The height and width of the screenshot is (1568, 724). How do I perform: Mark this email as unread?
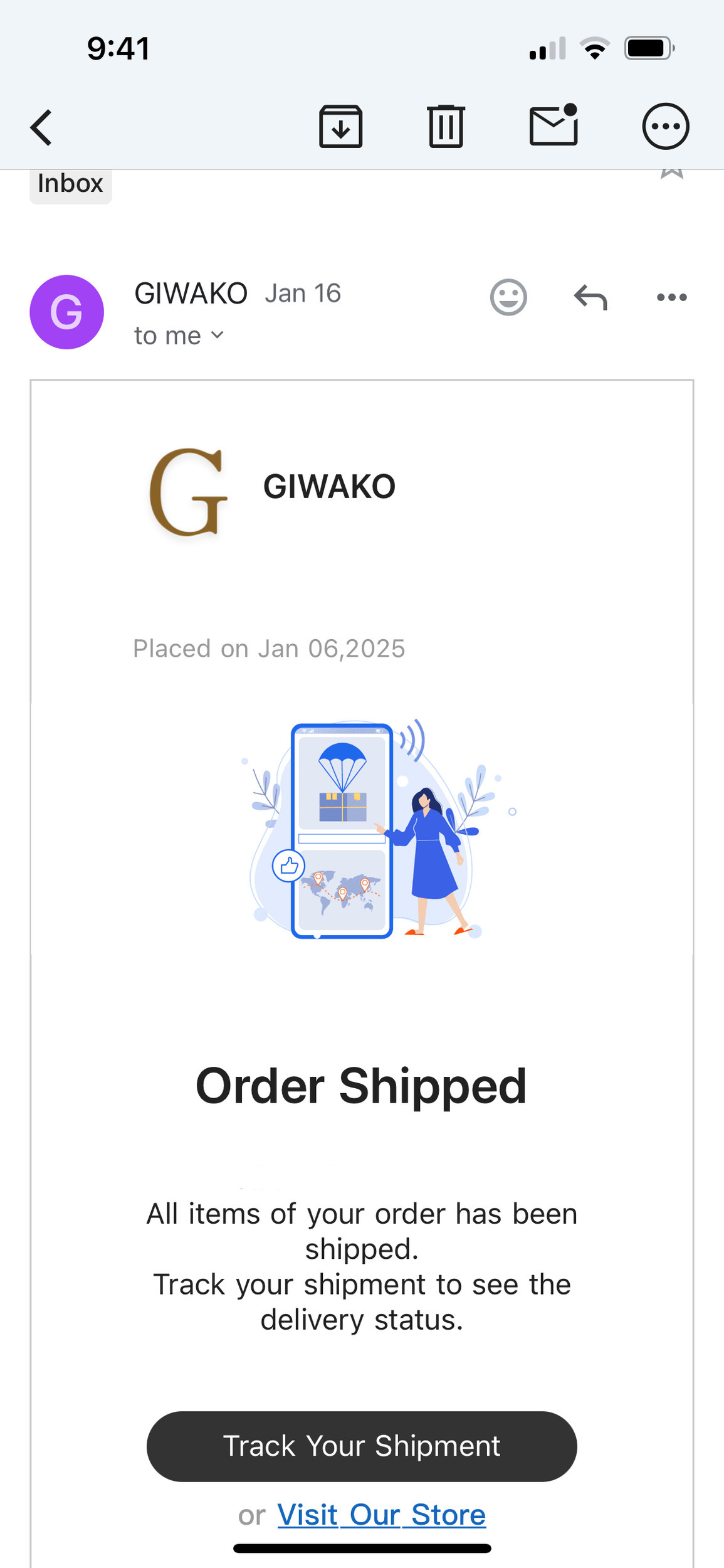tap(553, 125)
